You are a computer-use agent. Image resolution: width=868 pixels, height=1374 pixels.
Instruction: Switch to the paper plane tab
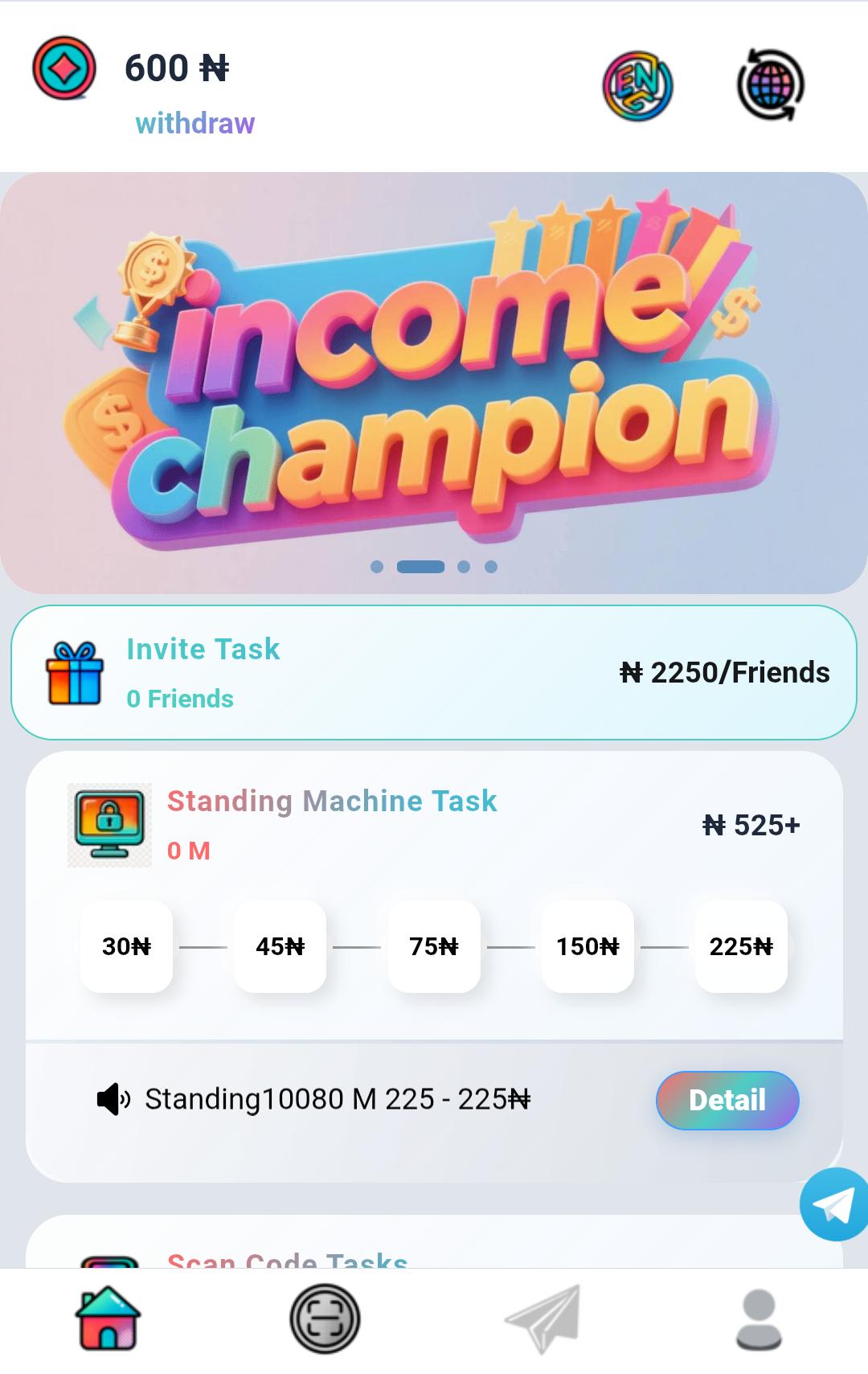click(543, 1319)
